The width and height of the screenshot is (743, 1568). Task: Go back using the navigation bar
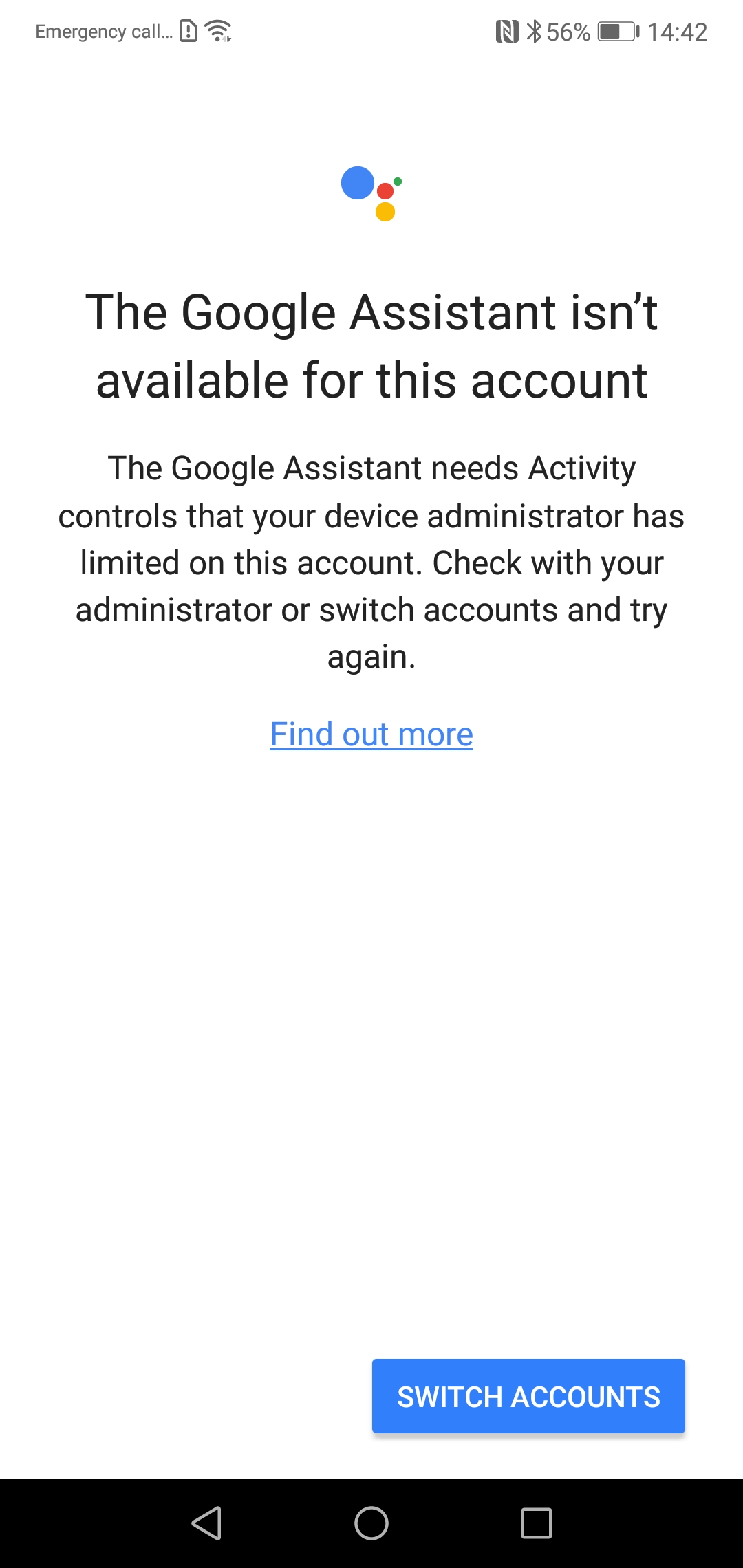(x=206, y=1523)
